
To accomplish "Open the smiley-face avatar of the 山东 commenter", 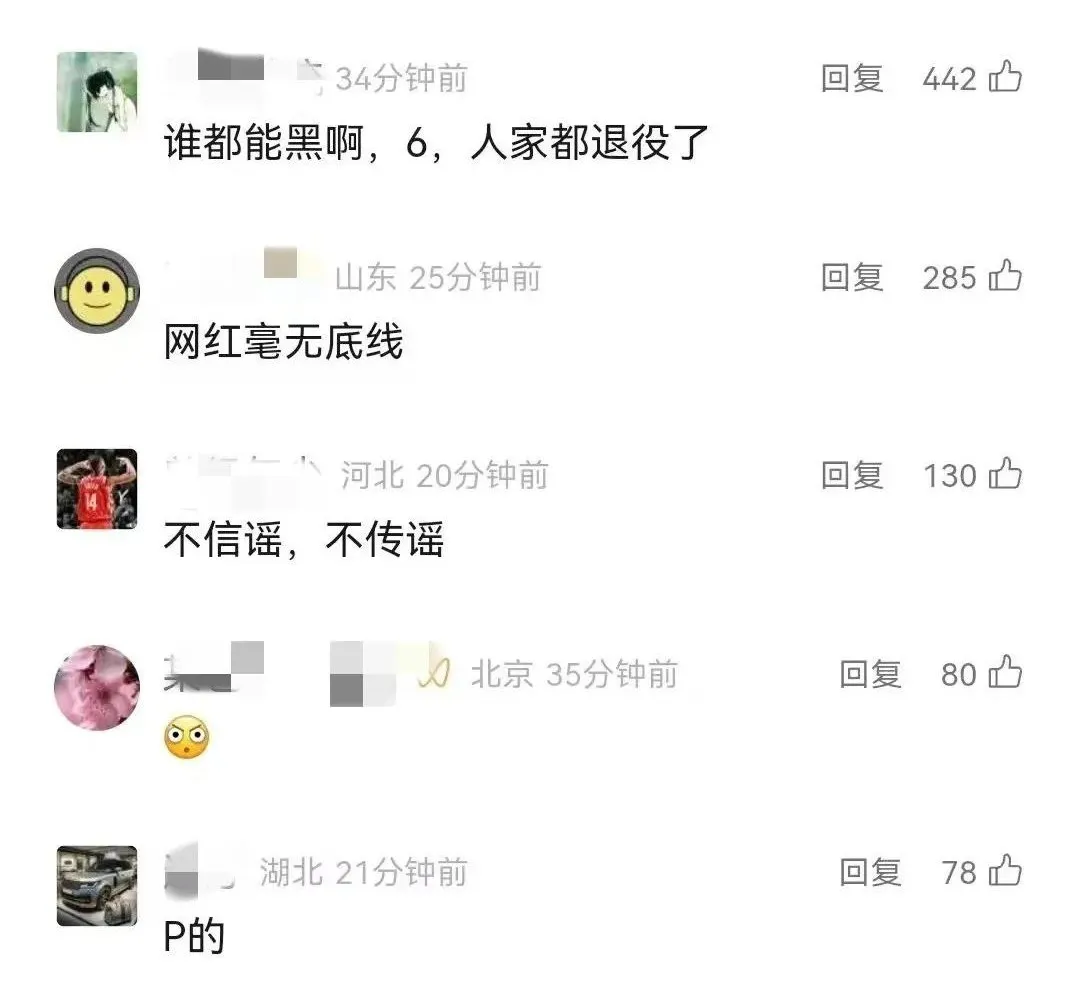I will pos(96,290).
